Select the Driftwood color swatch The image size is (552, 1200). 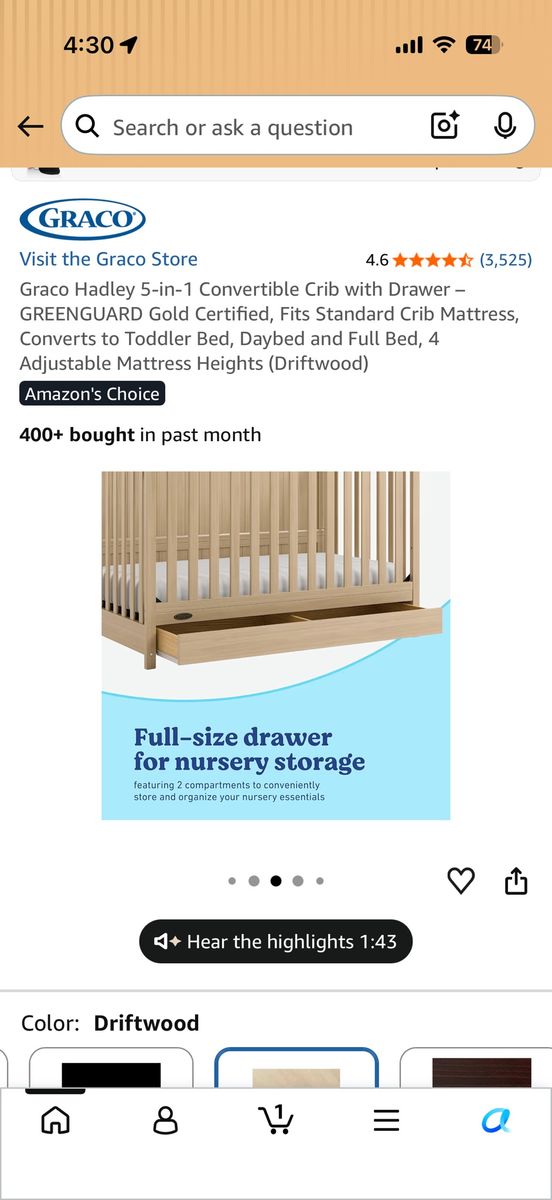(x=296, y=1068)
